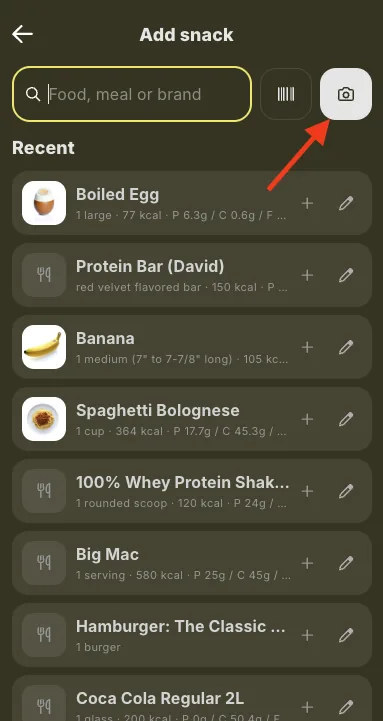Add Spaghetti Bolognese with plus icon

(307, 419)
